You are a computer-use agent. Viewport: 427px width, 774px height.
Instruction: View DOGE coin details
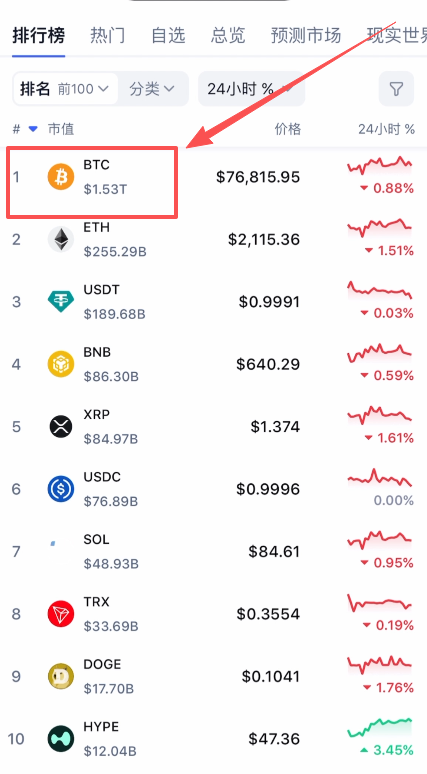[x=213, y=676]
